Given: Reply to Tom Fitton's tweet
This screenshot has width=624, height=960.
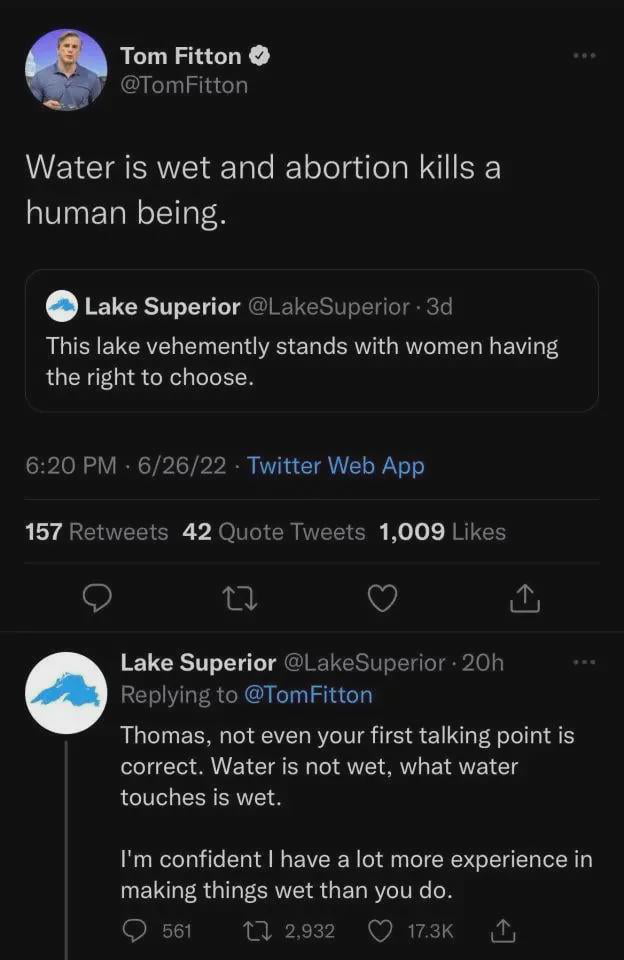Looking at the screenshot, I should [96, 598].
